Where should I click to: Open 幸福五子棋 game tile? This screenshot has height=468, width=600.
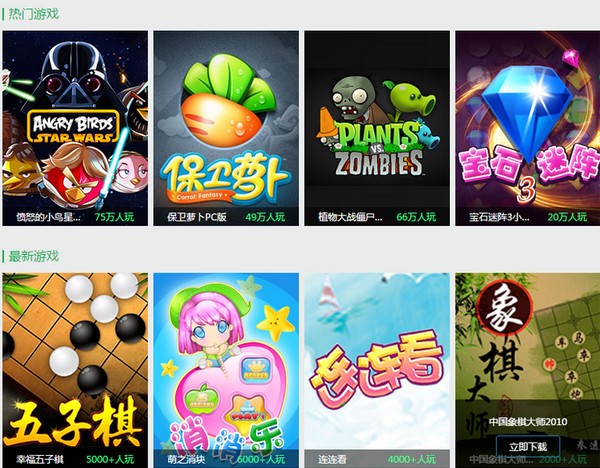(75, 360)
